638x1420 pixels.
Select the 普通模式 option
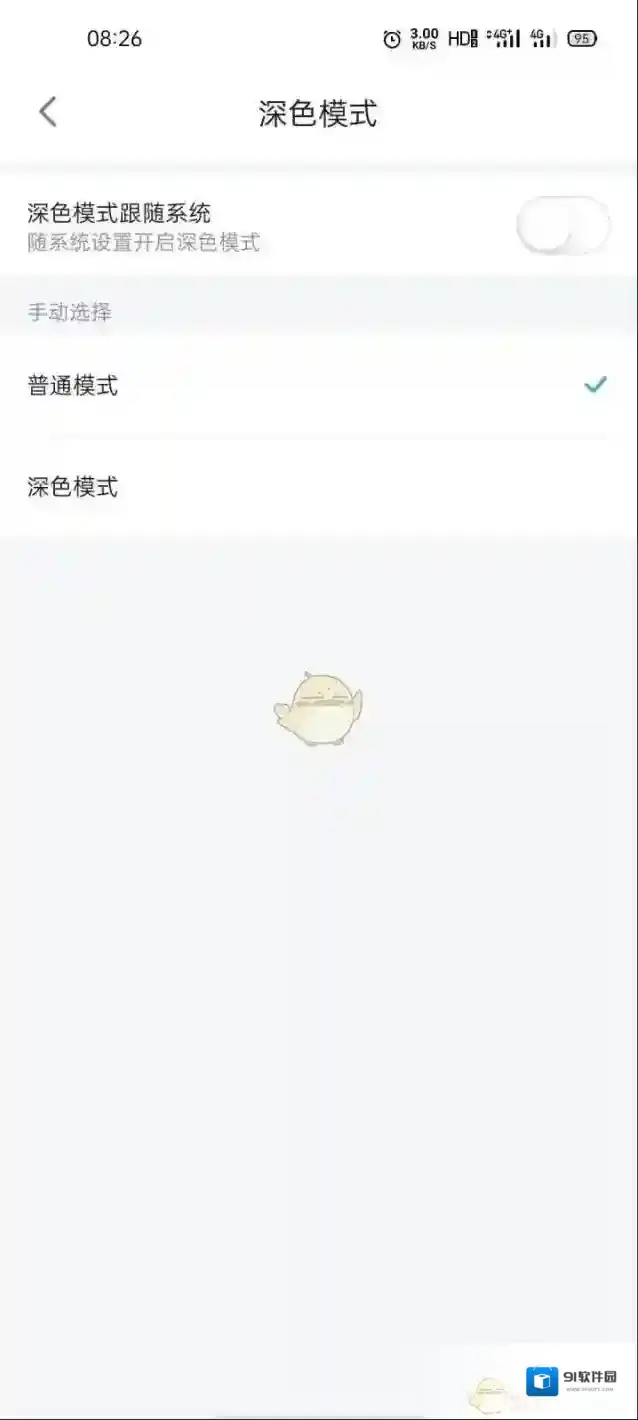318,385
